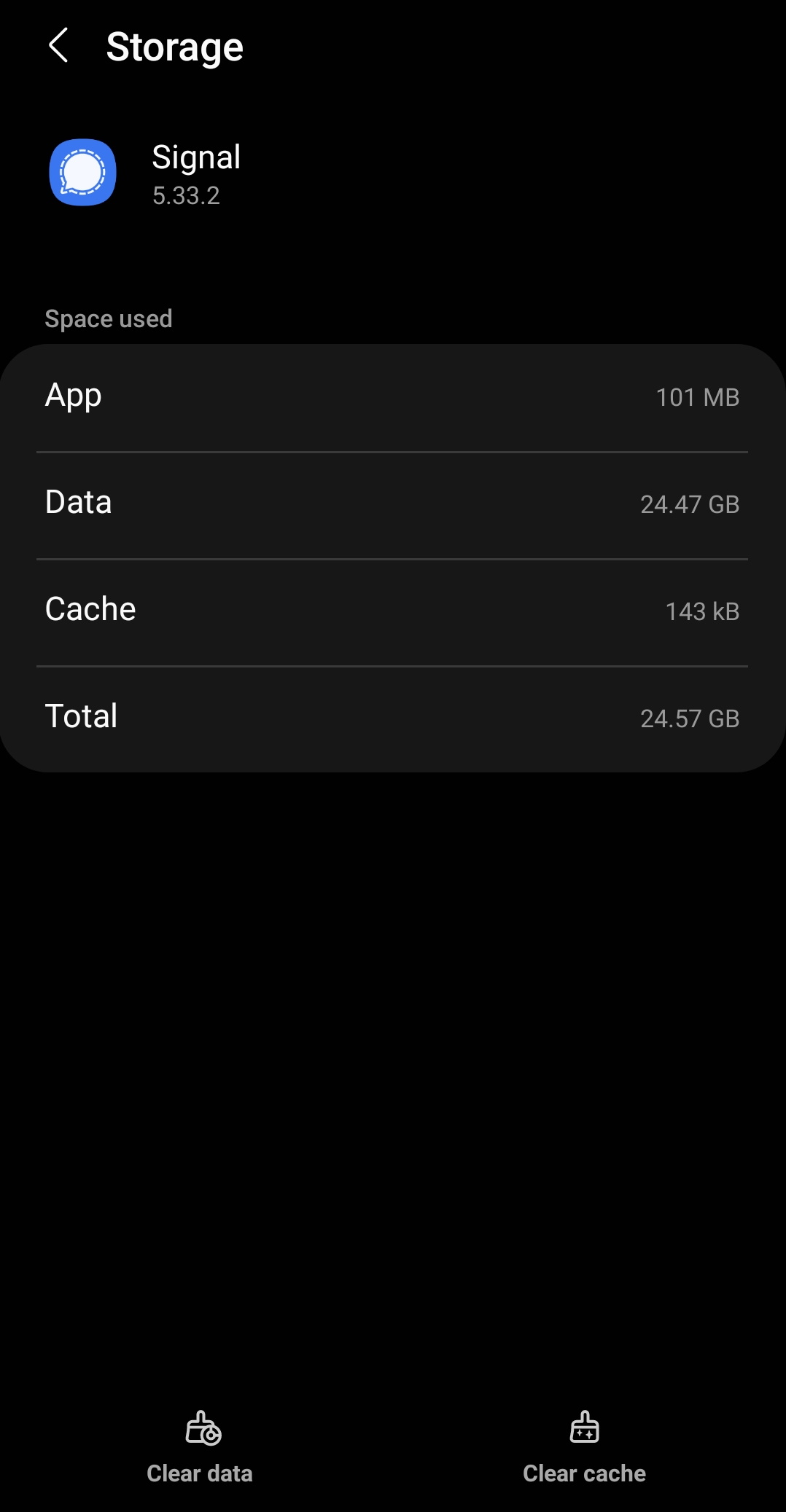Tap the Signal version number 5.33.2

(x=187, y=195)
